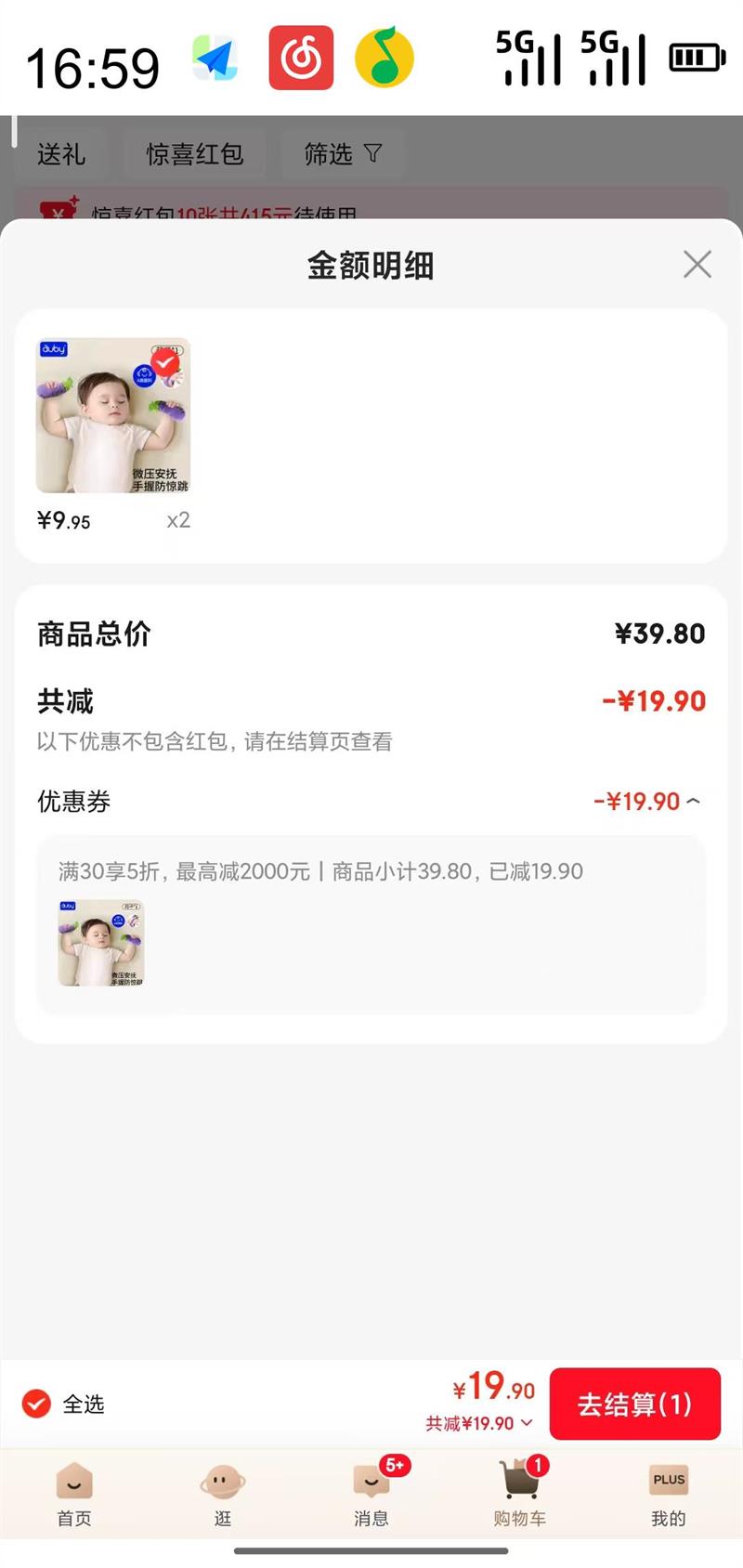Toggle the 全选 select-all checkbox
The width and height of the screenshot is (743, 1568).
pos(37,1404)
